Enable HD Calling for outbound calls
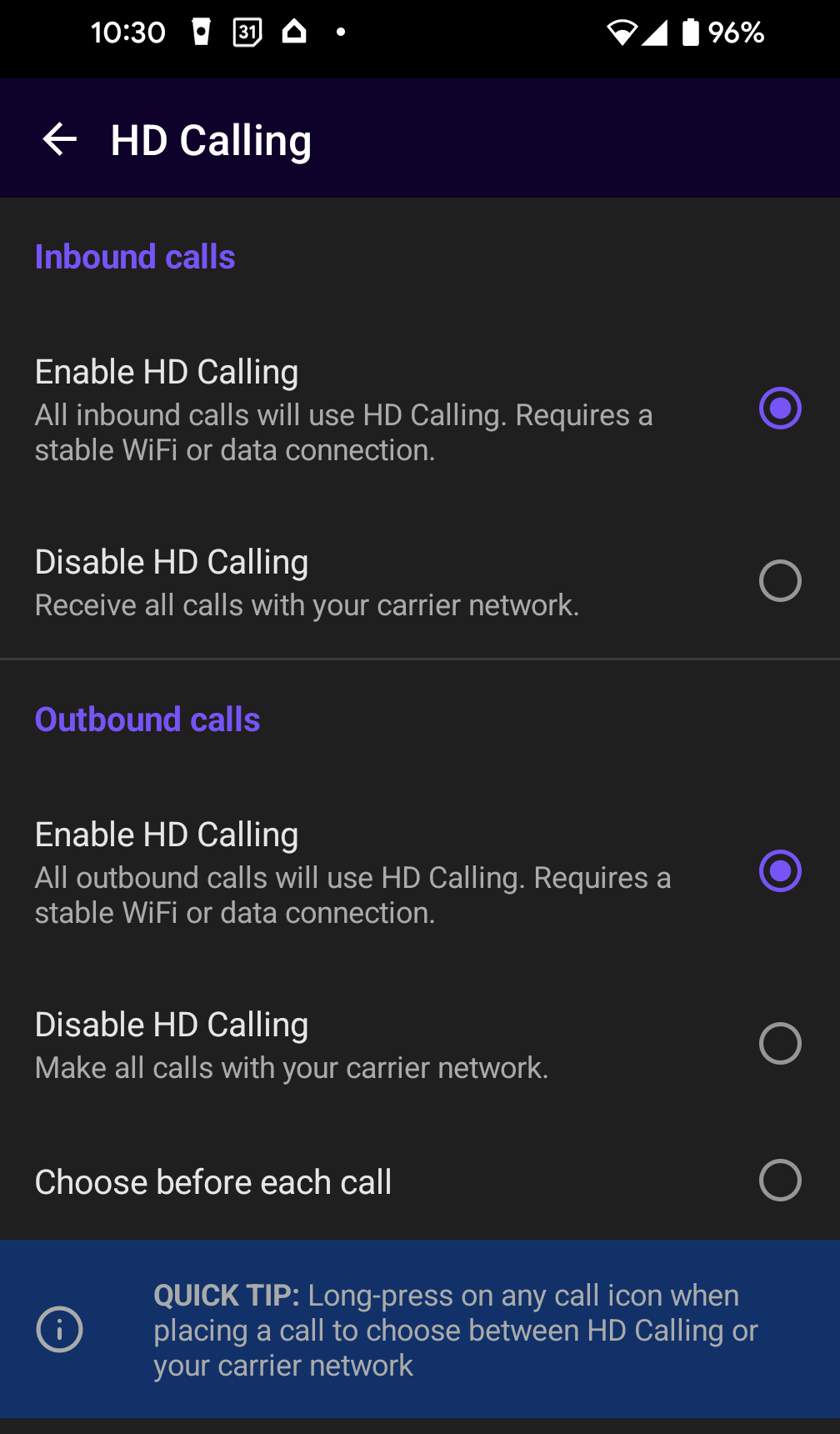840x1434 pixels. pyautogui.click(x=780, y=871)
